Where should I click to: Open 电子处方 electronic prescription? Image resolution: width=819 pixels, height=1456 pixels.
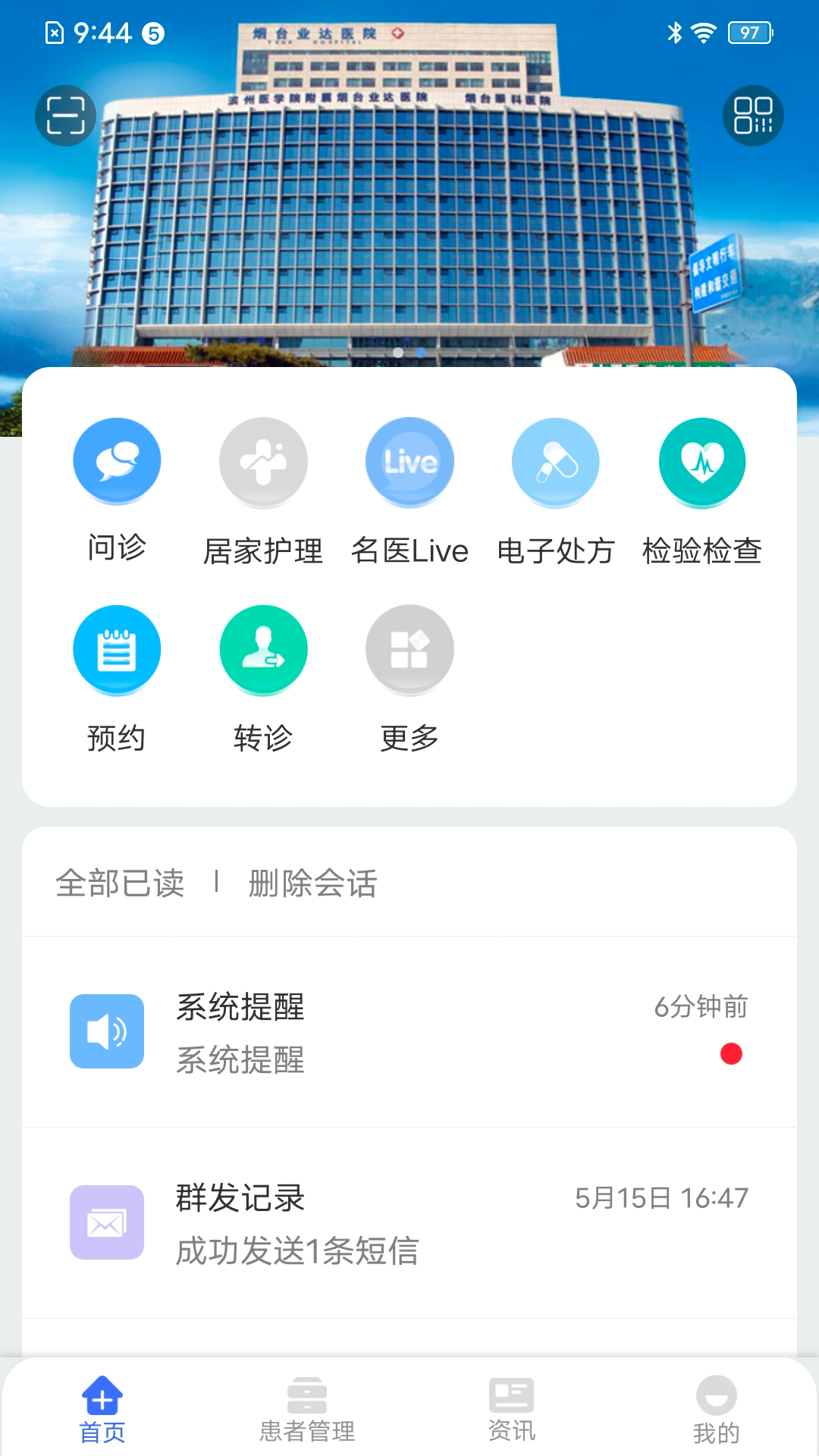(555, 460)
